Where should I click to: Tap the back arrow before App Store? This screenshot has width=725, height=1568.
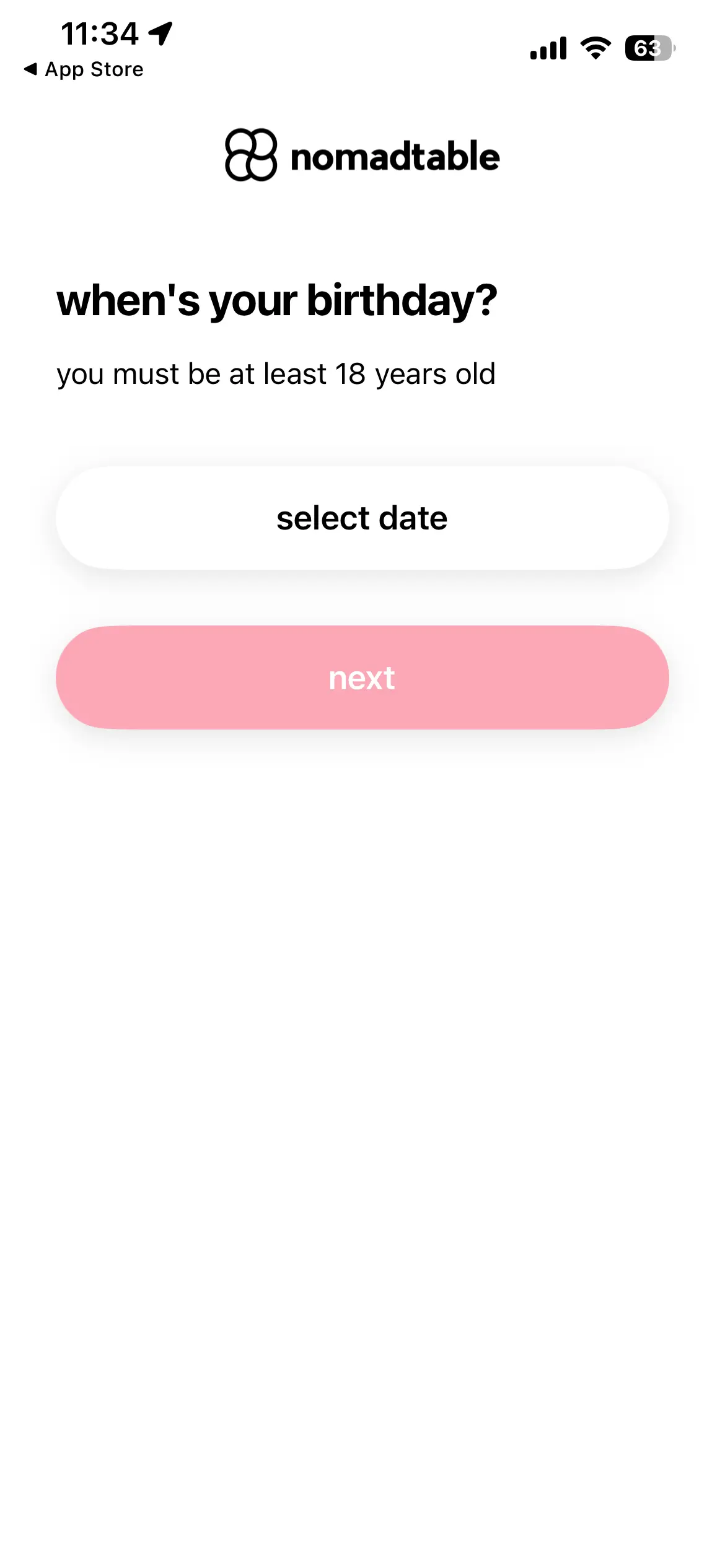coord(30,69)
